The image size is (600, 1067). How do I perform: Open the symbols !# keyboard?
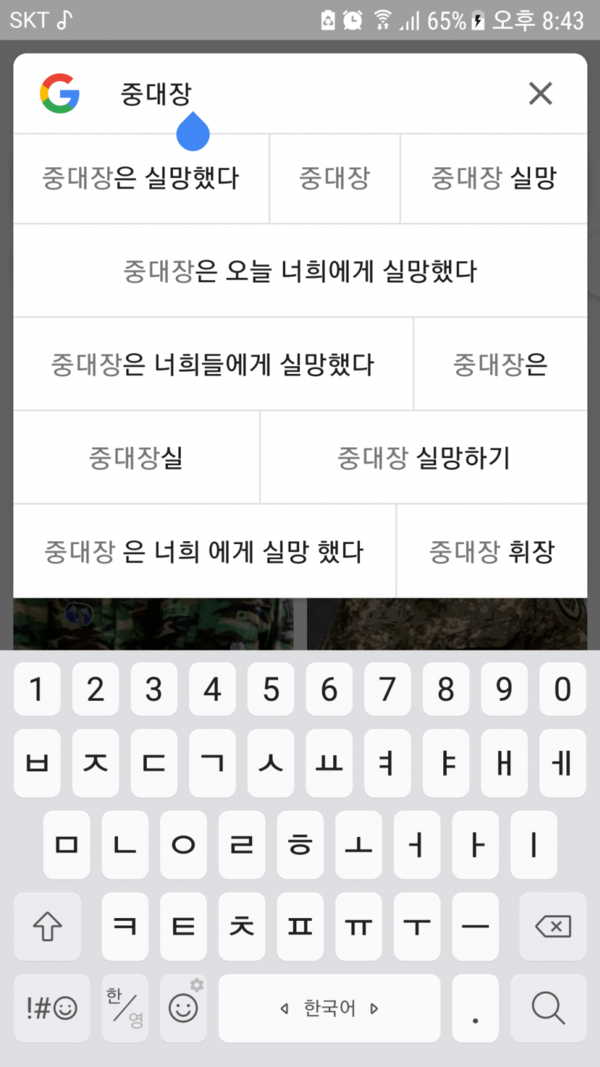[x=51, y=1008]
